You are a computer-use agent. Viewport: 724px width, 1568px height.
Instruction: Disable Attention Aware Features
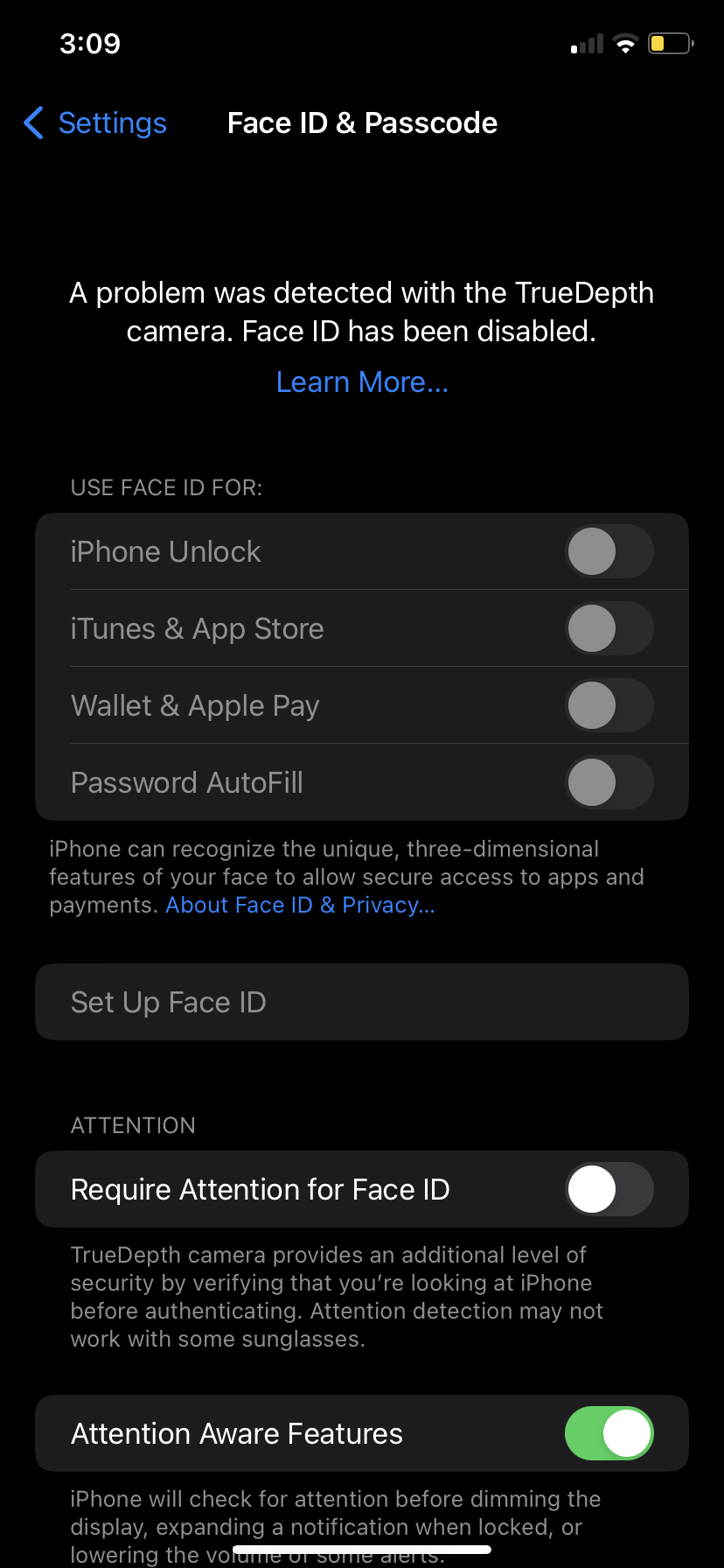point(609,1433)
